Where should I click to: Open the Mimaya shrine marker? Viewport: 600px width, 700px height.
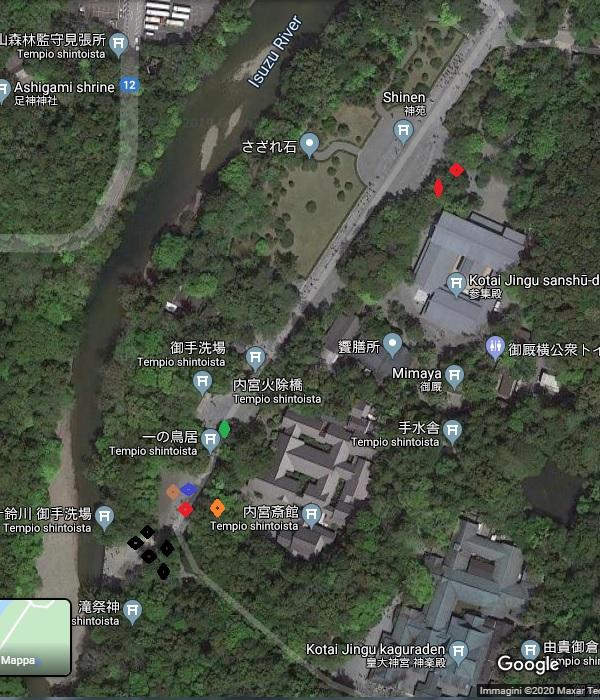[455, 376]
